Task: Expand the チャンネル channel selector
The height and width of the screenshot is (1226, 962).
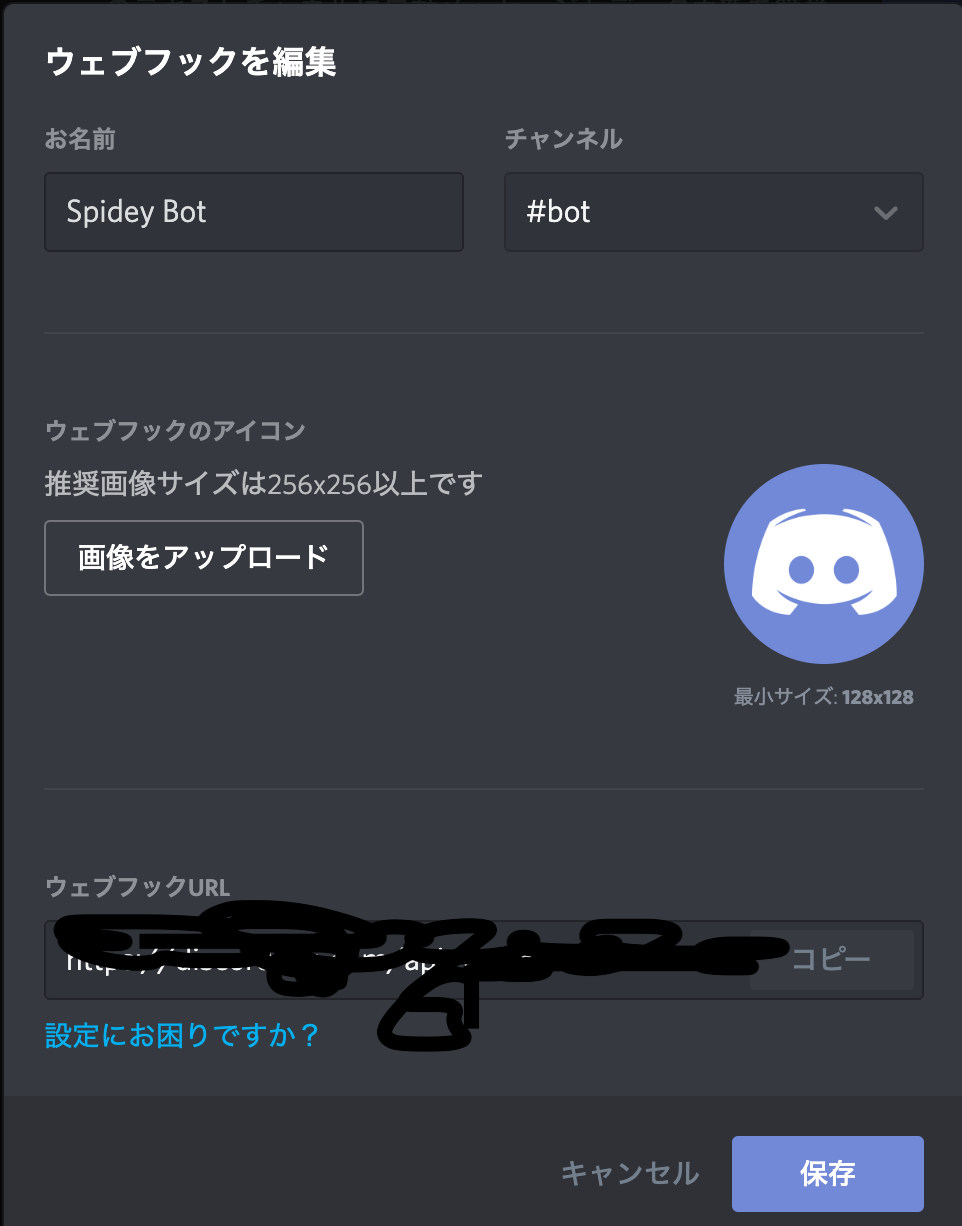Action: pyautogui.click(x=713, y=212)
